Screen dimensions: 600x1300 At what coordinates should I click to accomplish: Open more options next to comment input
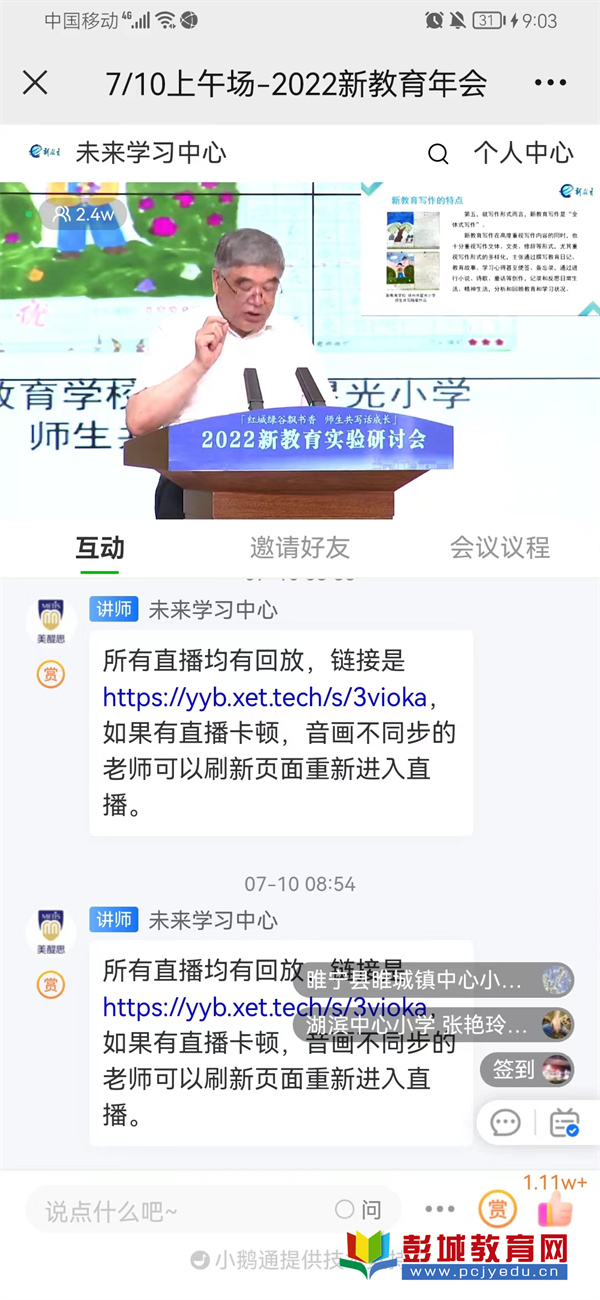(x=440, y=1210)
